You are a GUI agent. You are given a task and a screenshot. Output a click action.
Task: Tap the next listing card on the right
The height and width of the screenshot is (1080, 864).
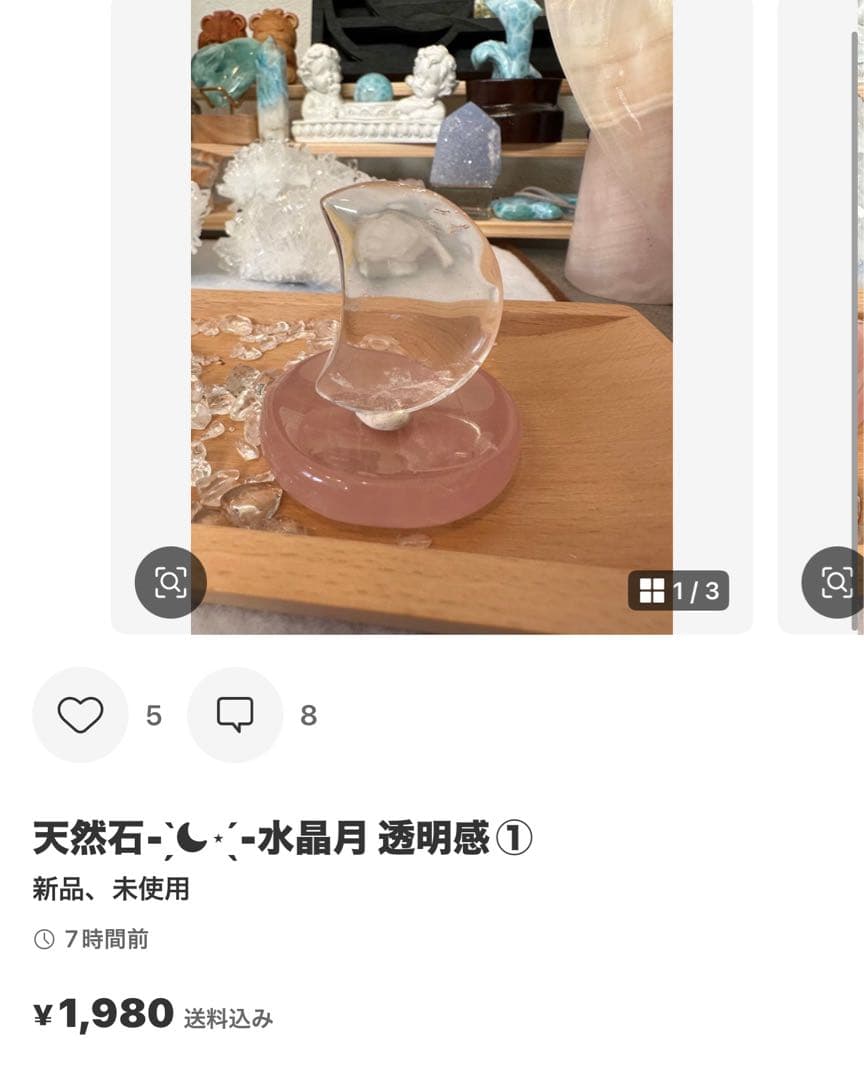820,300
